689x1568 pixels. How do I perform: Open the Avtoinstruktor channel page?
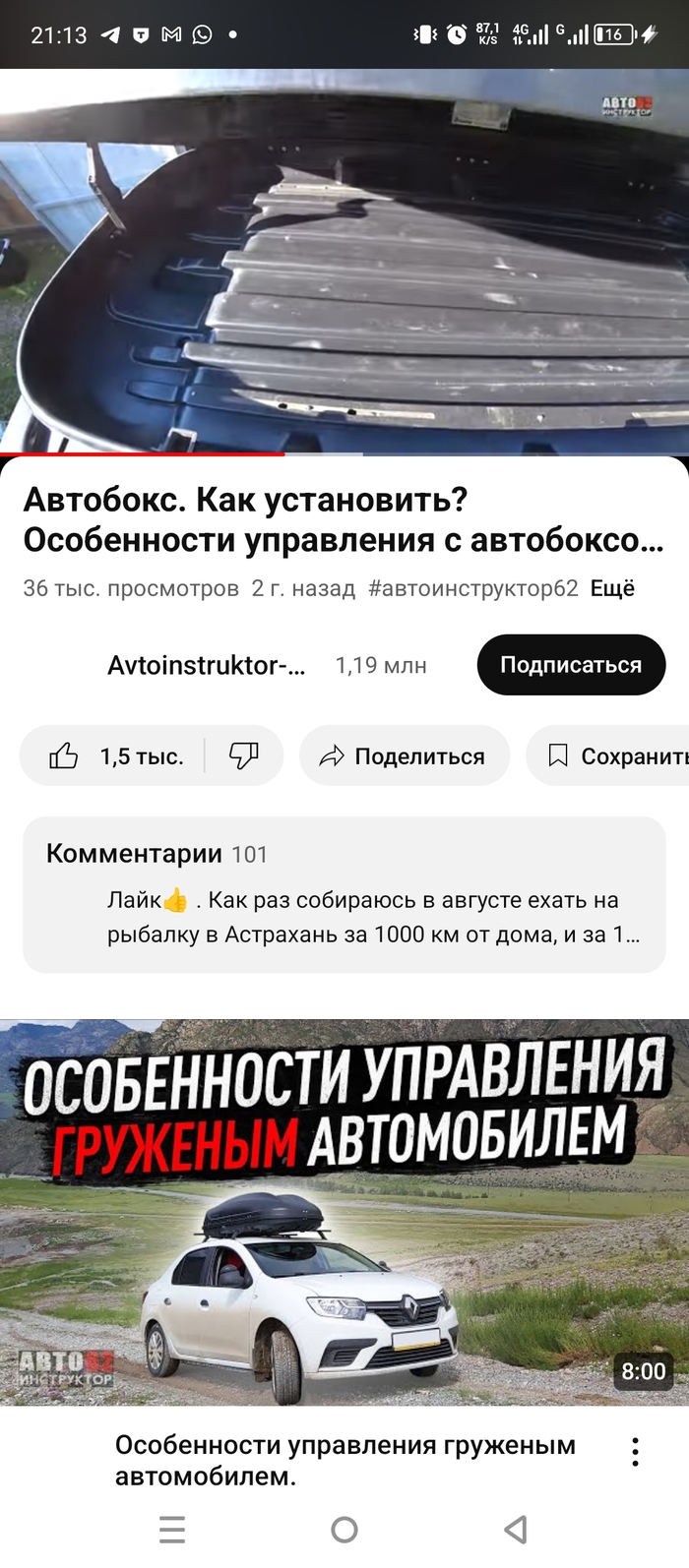point(206,665)
